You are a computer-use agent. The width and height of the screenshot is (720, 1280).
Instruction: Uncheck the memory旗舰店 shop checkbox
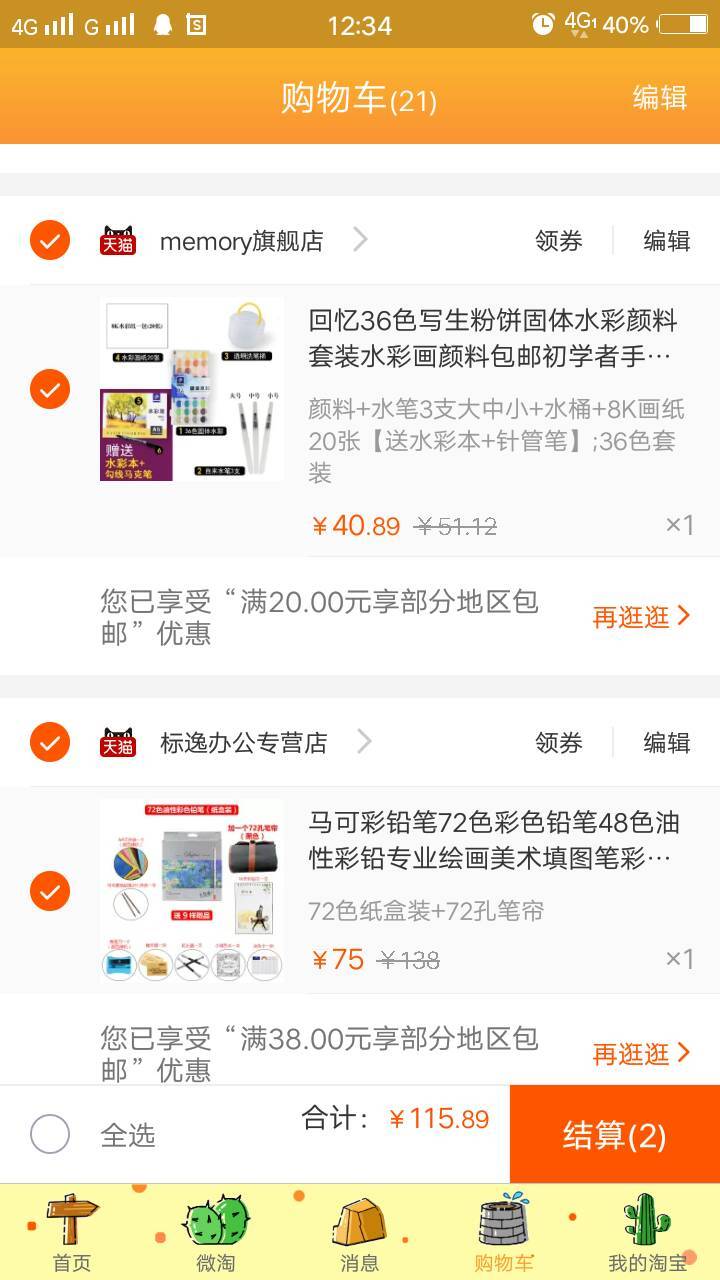pyautogui.click(x=50, y=240)
